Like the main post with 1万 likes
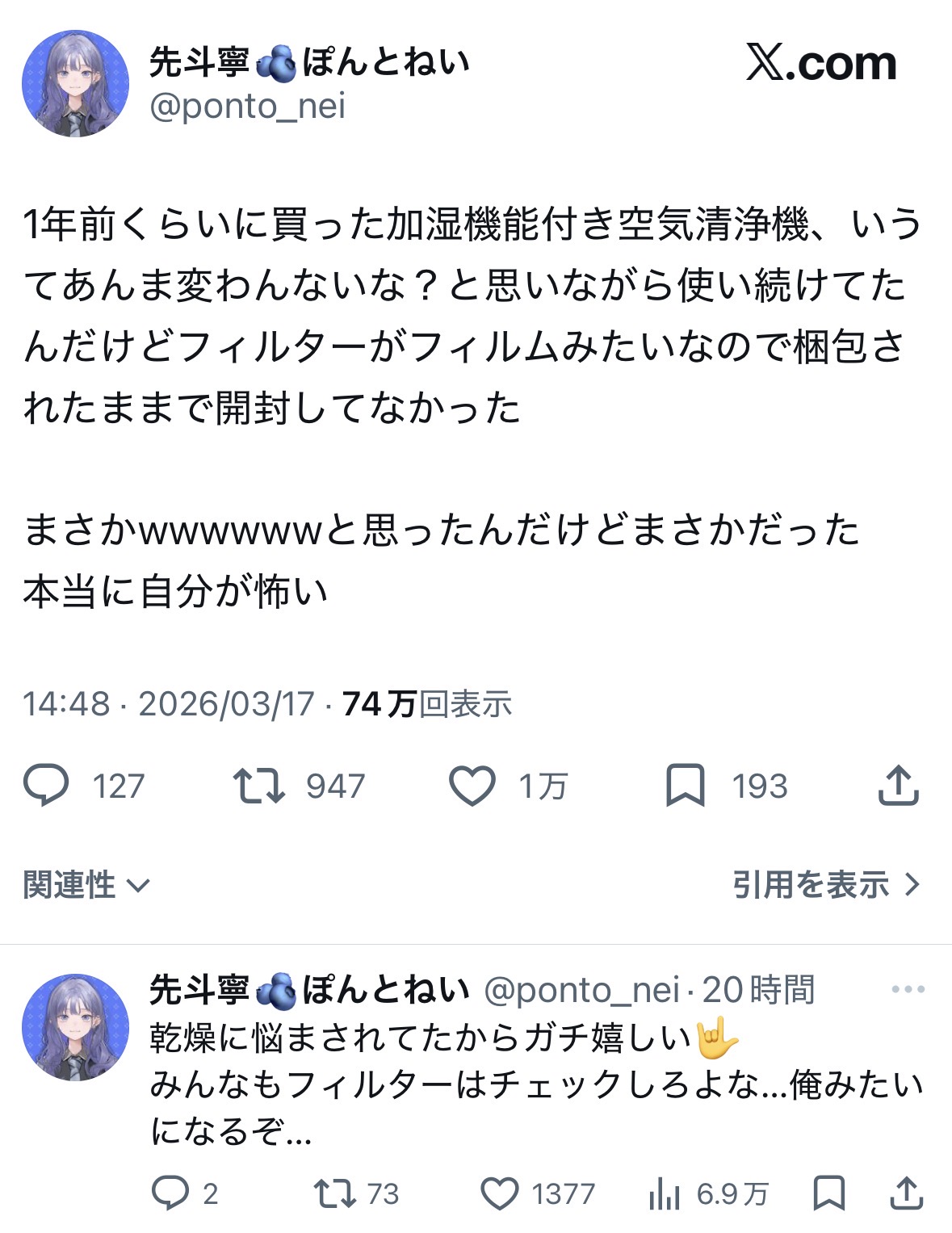This screenshot has width=952, height=1233. click(x=472, y=786)
